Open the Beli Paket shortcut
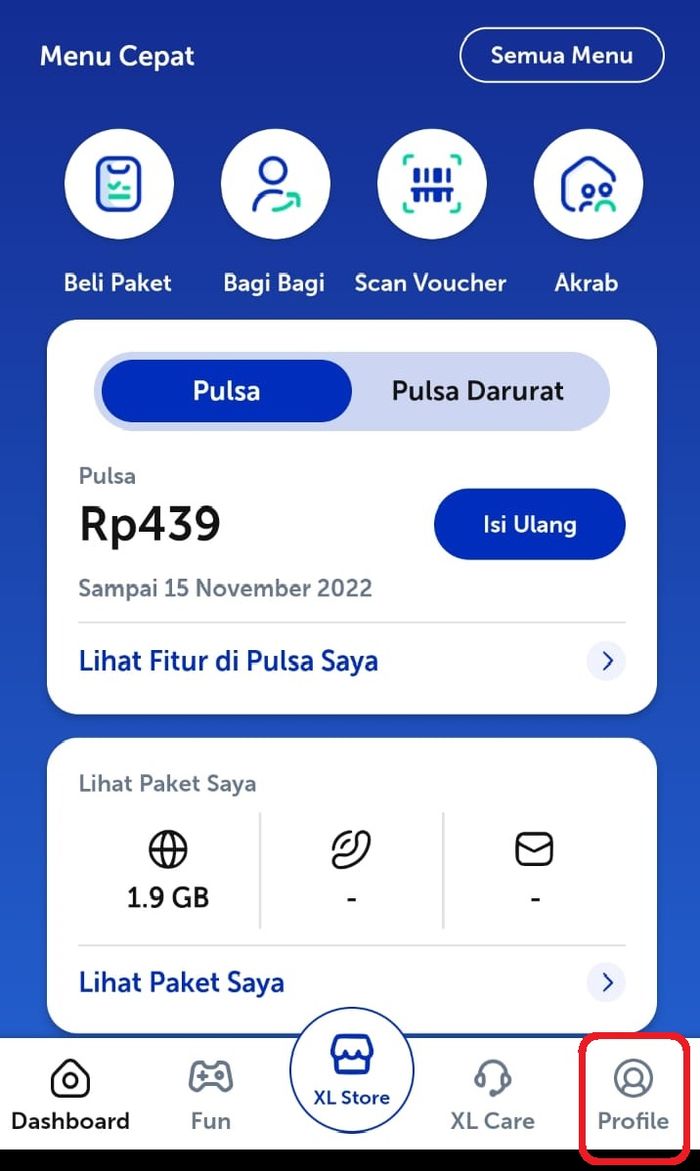The height and width of the screenshot is (1171, 700). (118, 184)
